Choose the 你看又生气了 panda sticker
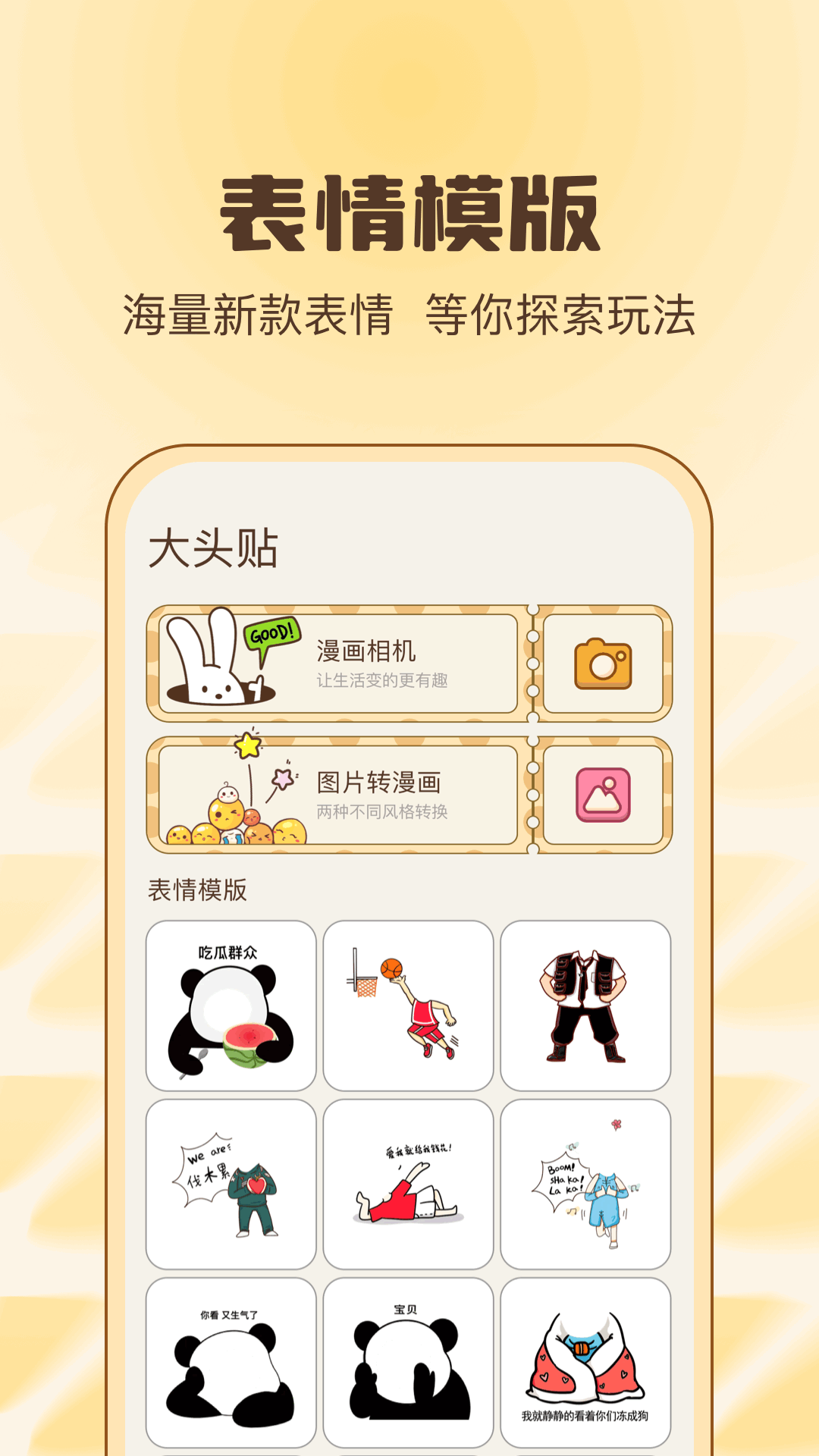 tap(230, 1361)
